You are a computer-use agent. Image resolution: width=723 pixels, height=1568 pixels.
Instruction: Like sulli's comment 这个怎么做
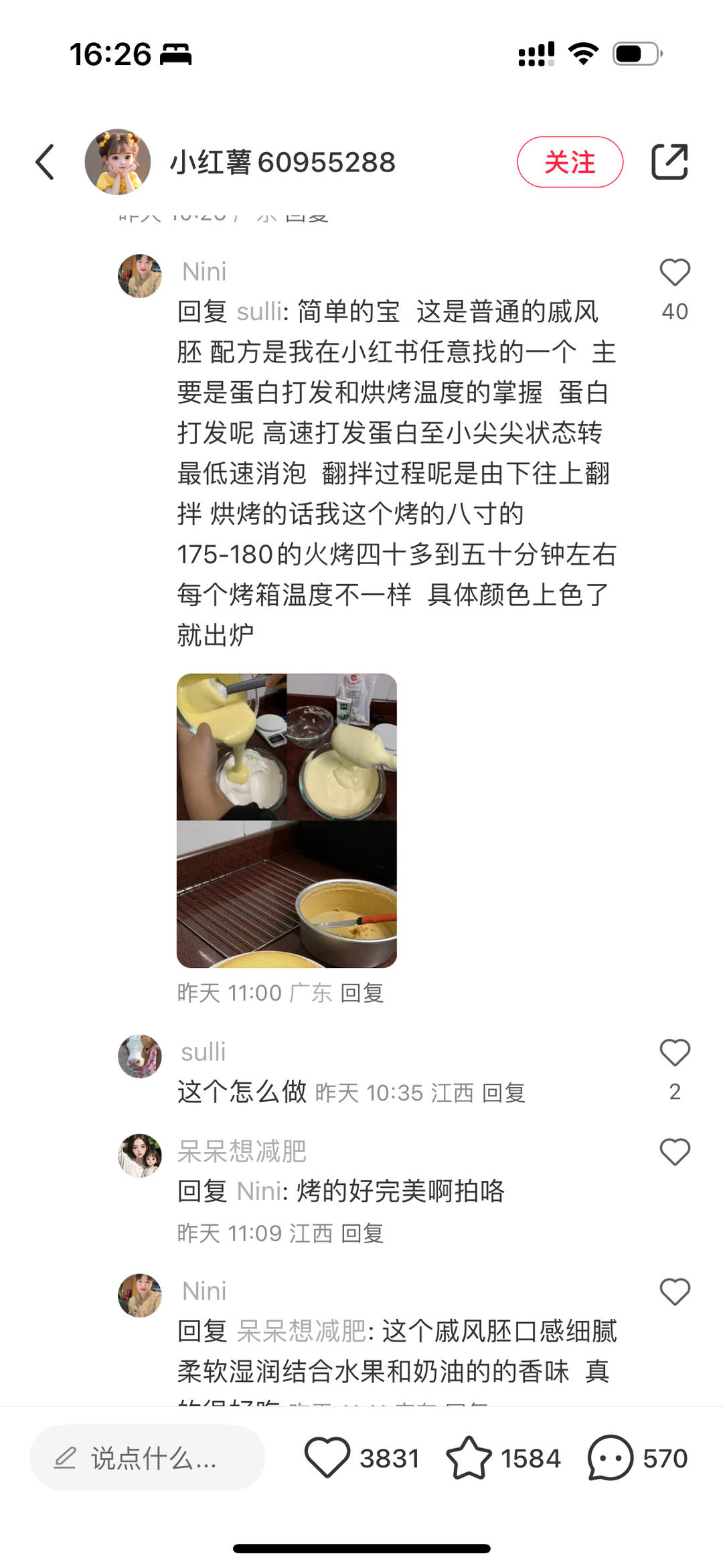click(674, 1053)
